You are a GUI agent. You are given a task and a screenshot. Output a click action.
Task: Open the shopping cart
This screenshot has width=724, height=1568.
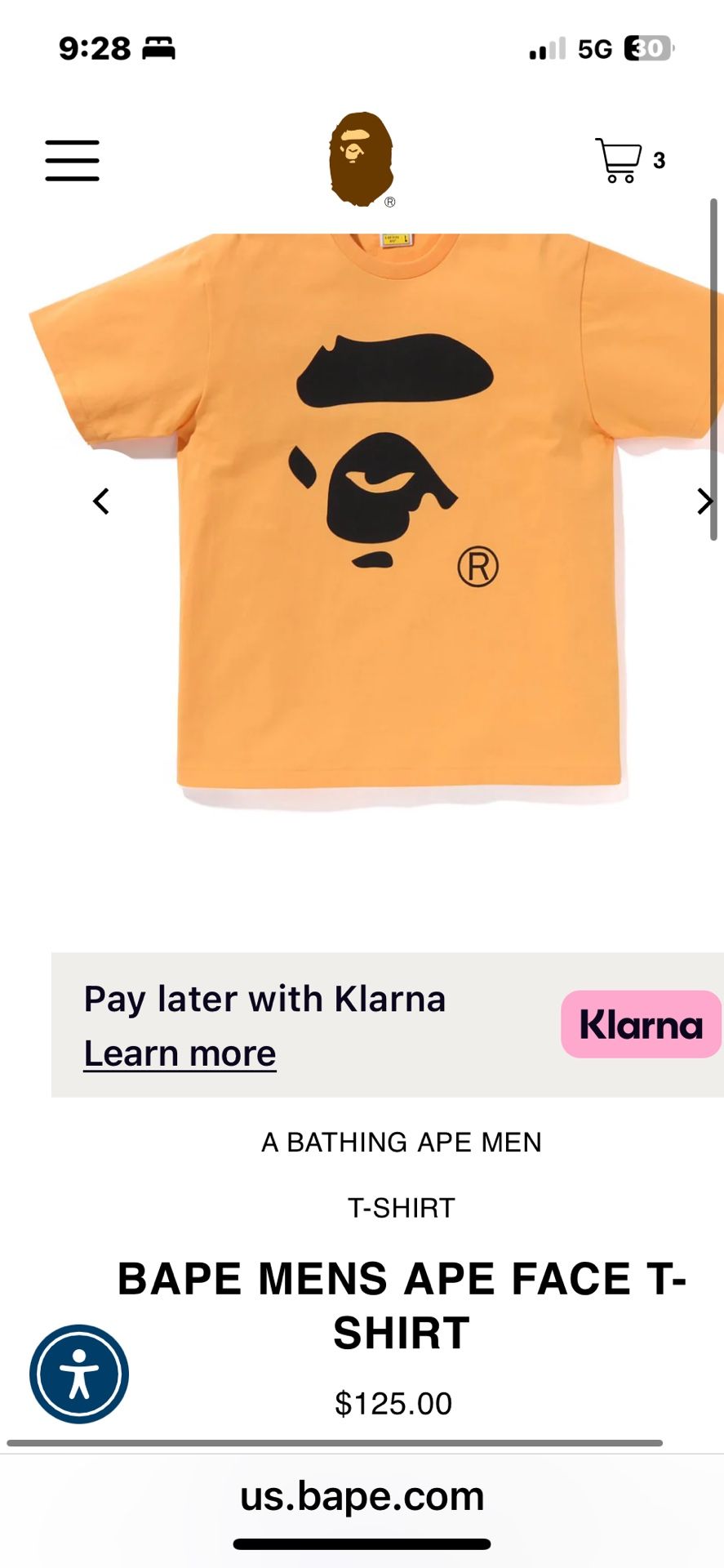point(620,160)
